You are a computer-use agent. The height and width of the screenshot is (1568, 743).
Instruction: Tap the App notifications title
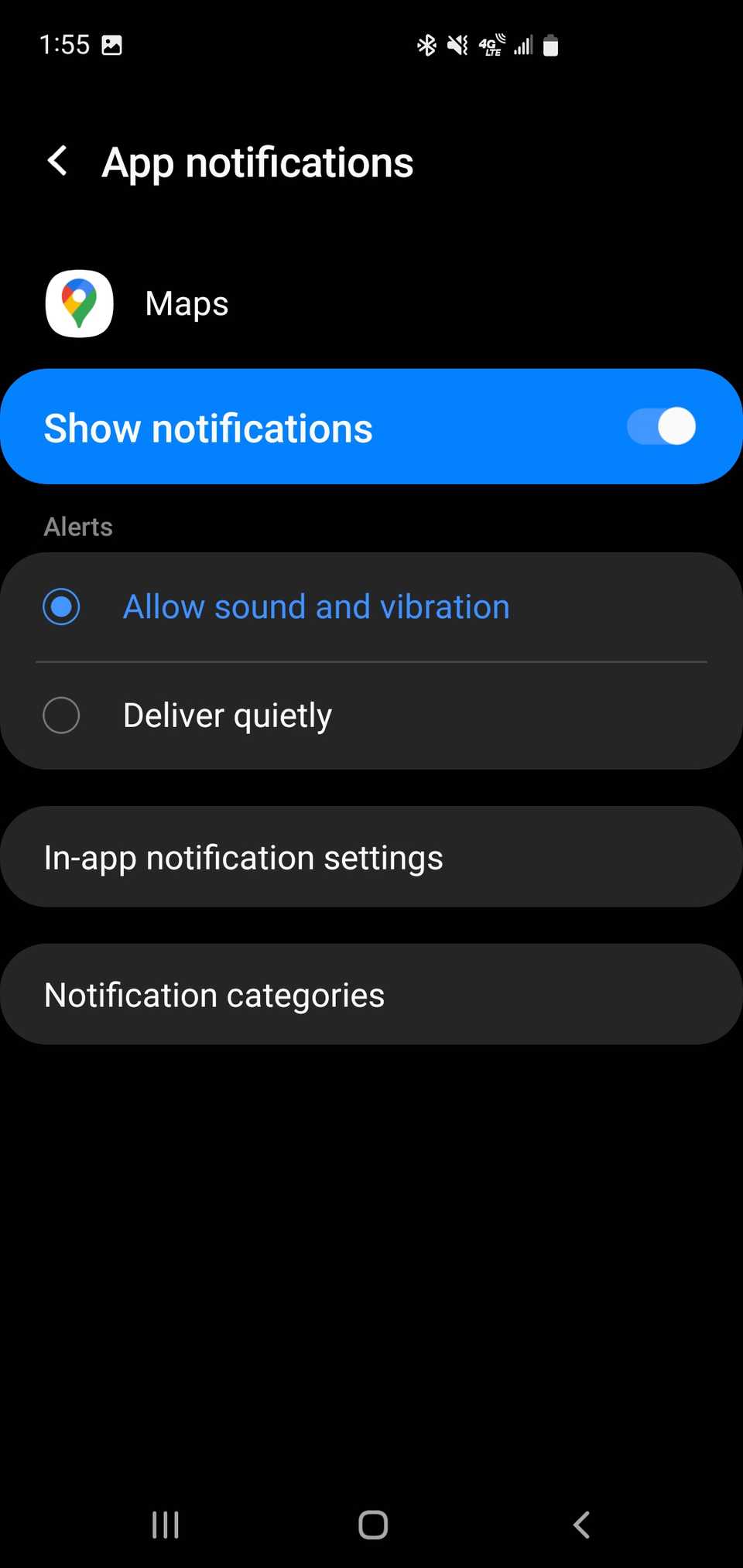pos(259,162)
